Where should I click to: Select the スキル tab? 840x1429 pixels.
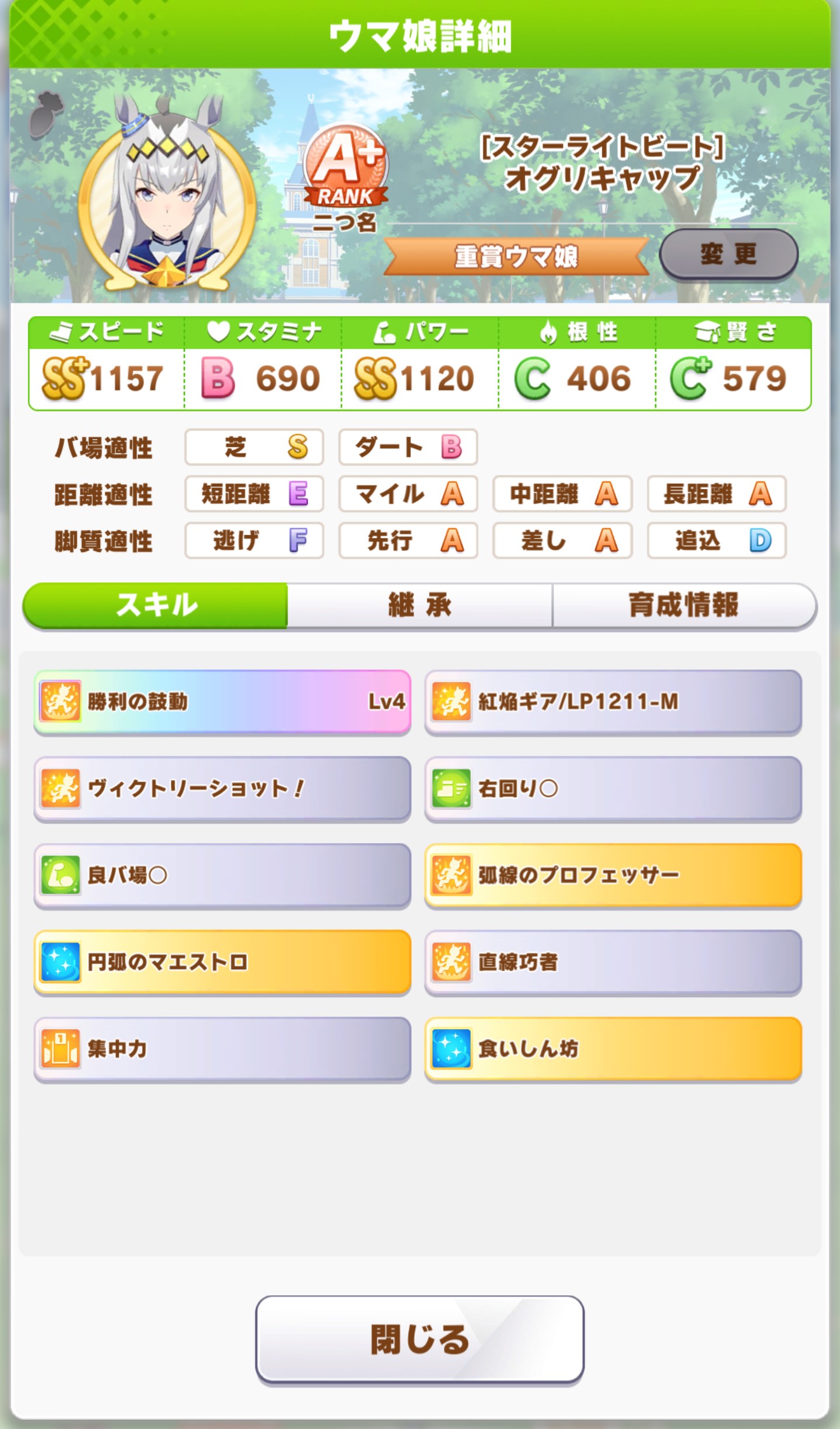pos(156,605)
